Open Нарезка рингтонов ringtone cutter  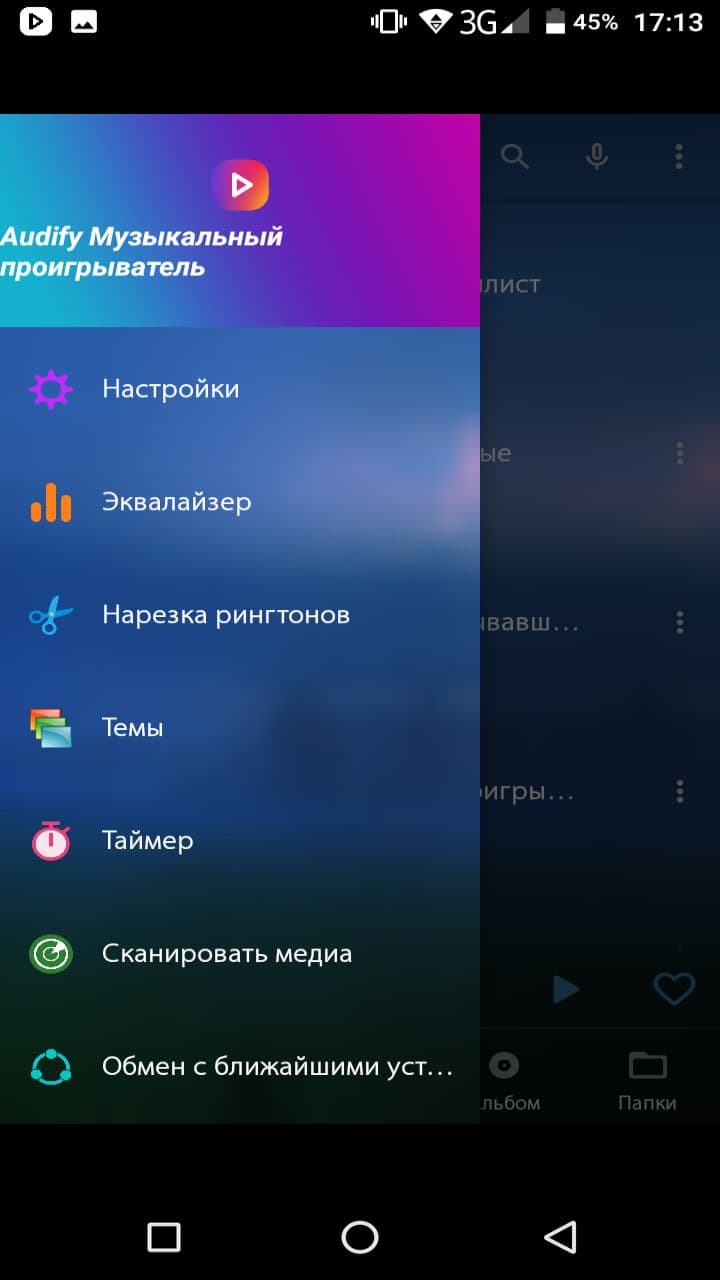pos(225,615)
